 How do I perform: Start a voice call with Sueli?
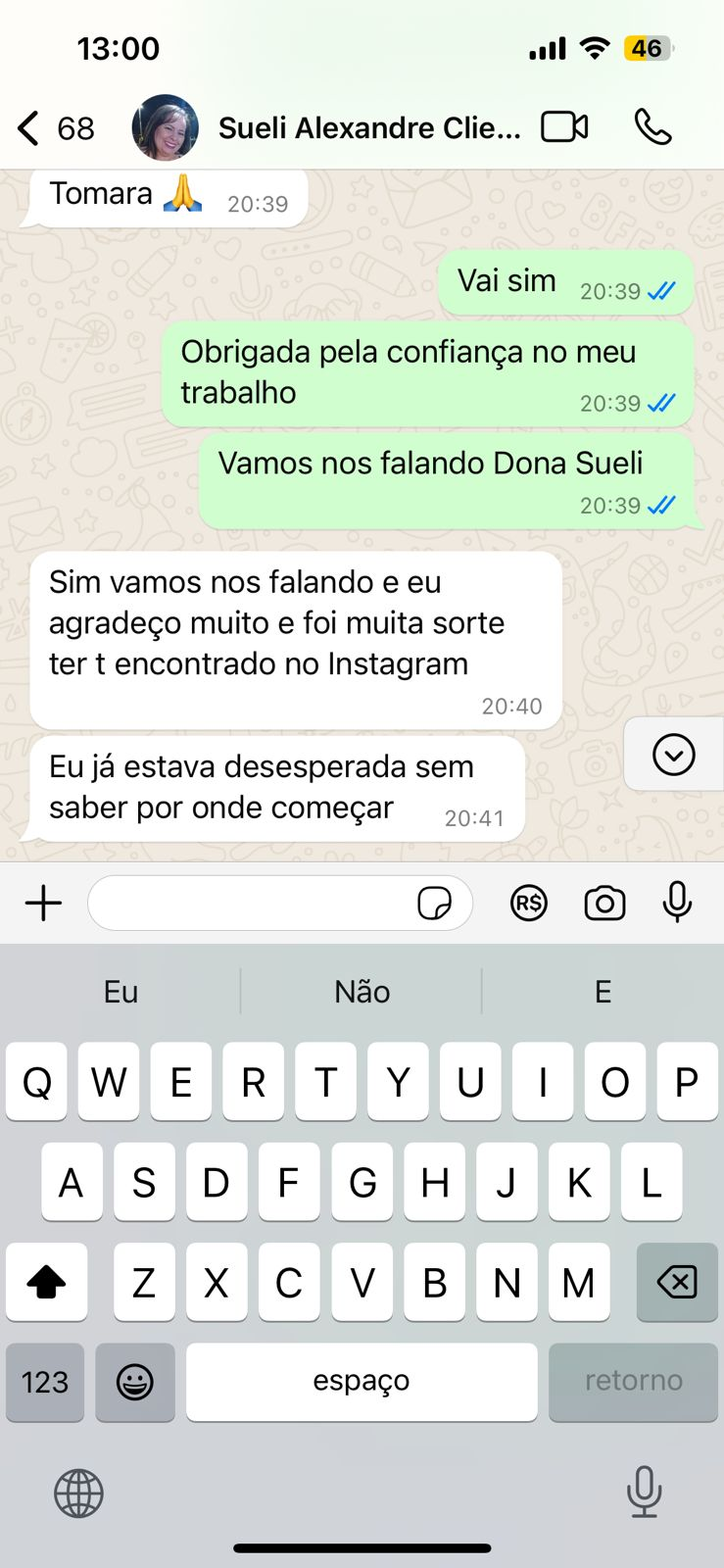pos(652,127)
